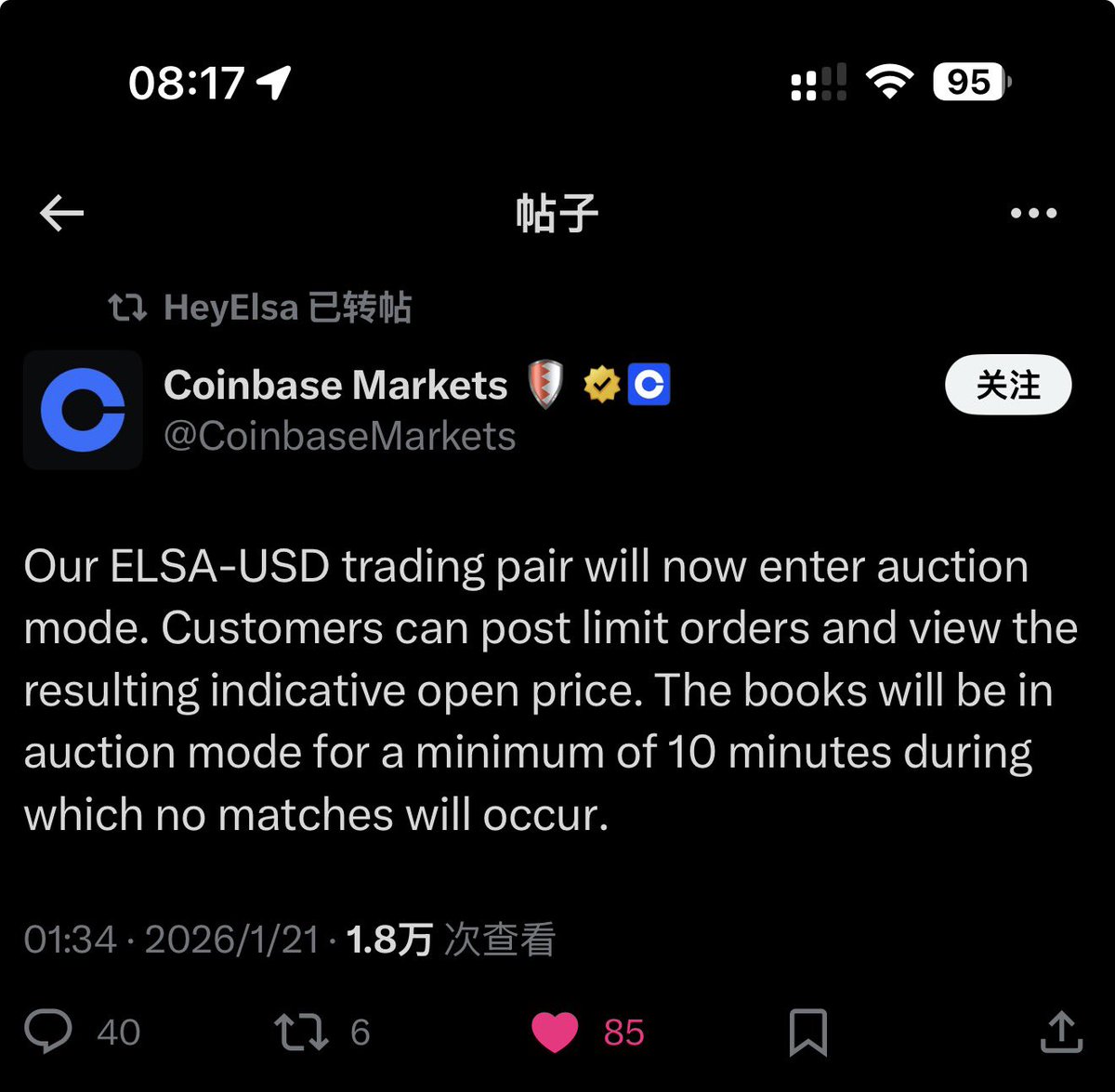1115x1092 pixels.
Task: Open the @CoinbaseMarkets handle
Action: 339,436
